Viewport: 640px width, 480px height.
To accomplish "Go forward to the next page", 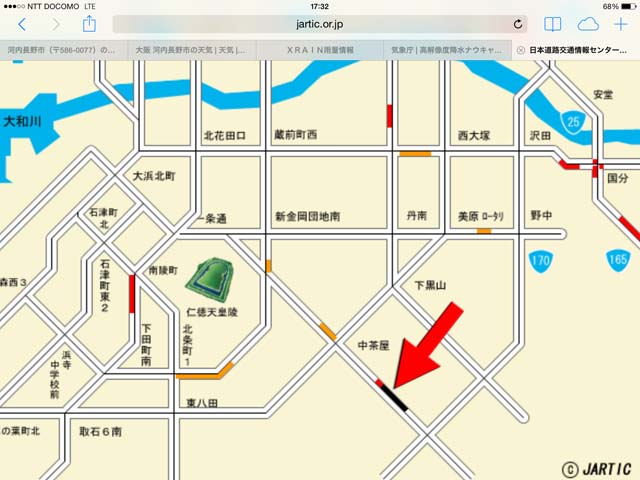I will click(55, 24).
